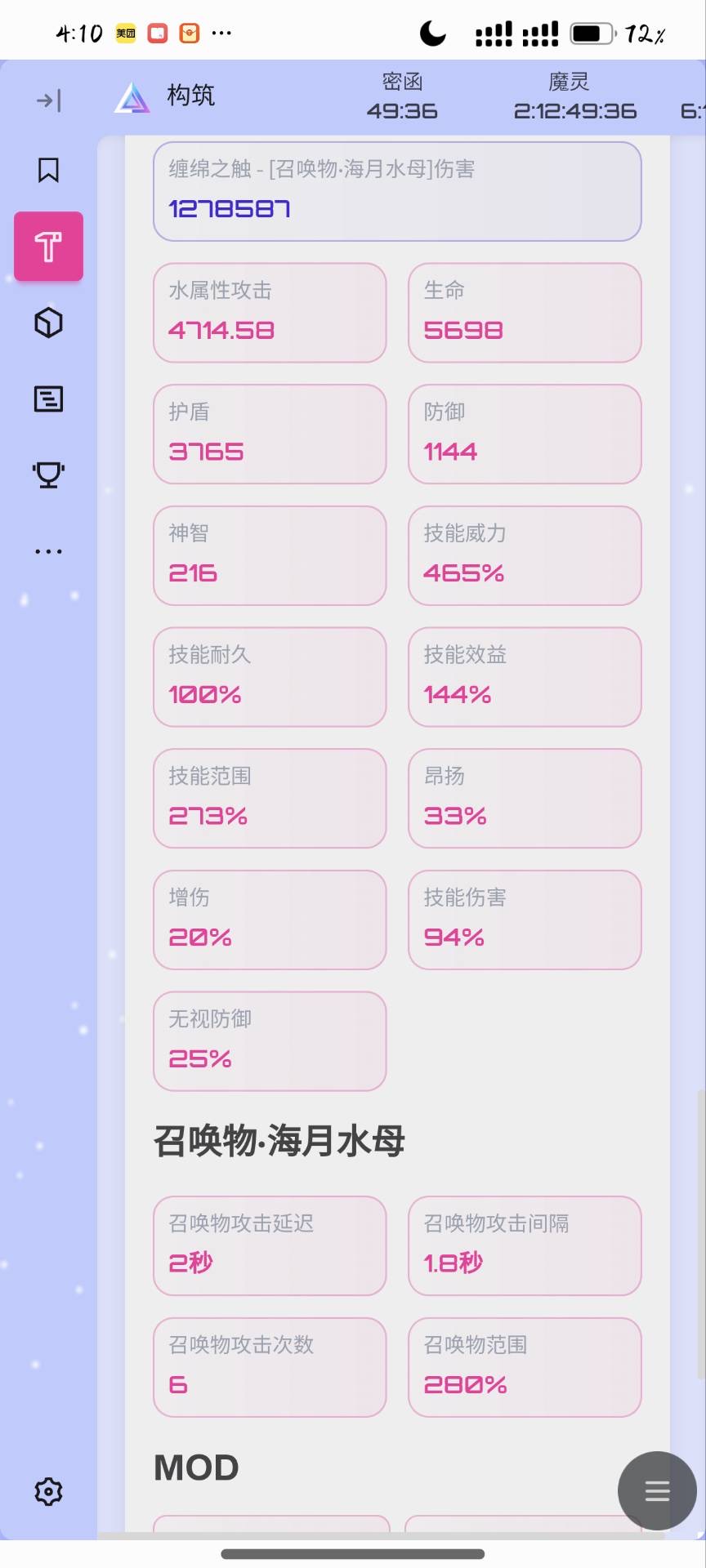Expand the sidebar with the arrow icon
The width and height of the screenshot is (706, 1568).
(48, 100)
